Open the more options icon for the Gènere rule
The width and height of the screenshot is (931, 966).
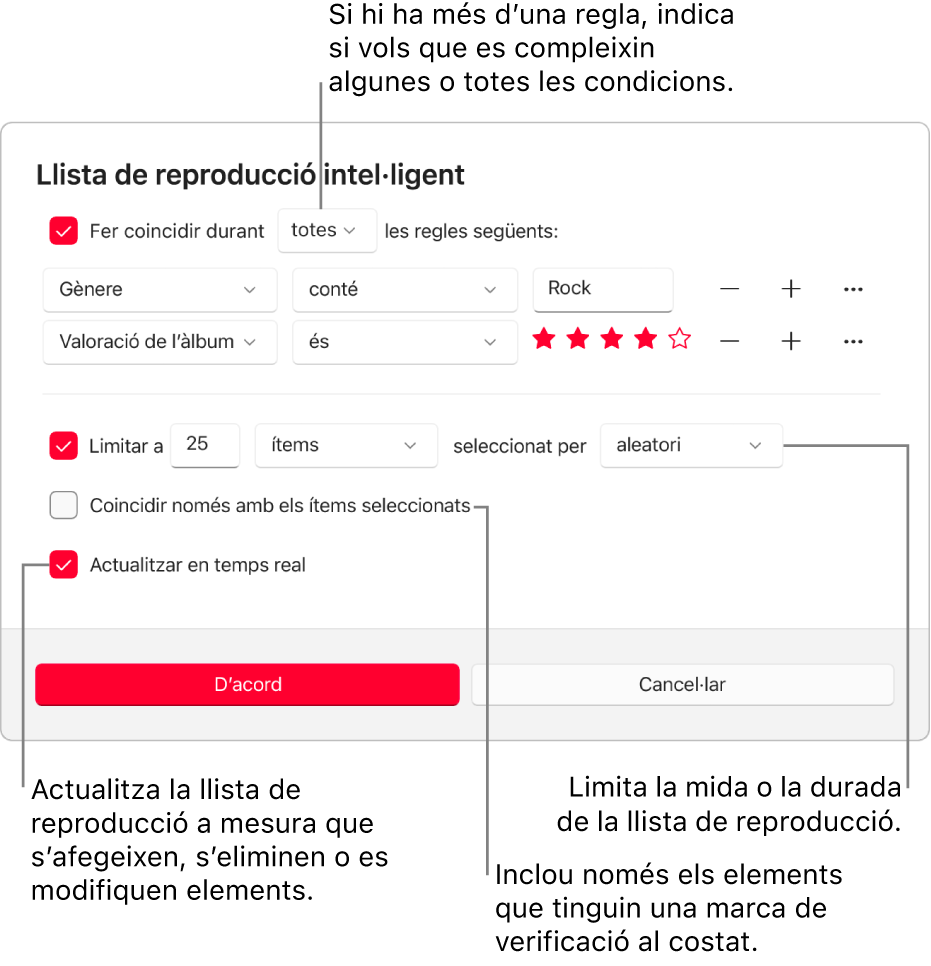pos(852,289)
